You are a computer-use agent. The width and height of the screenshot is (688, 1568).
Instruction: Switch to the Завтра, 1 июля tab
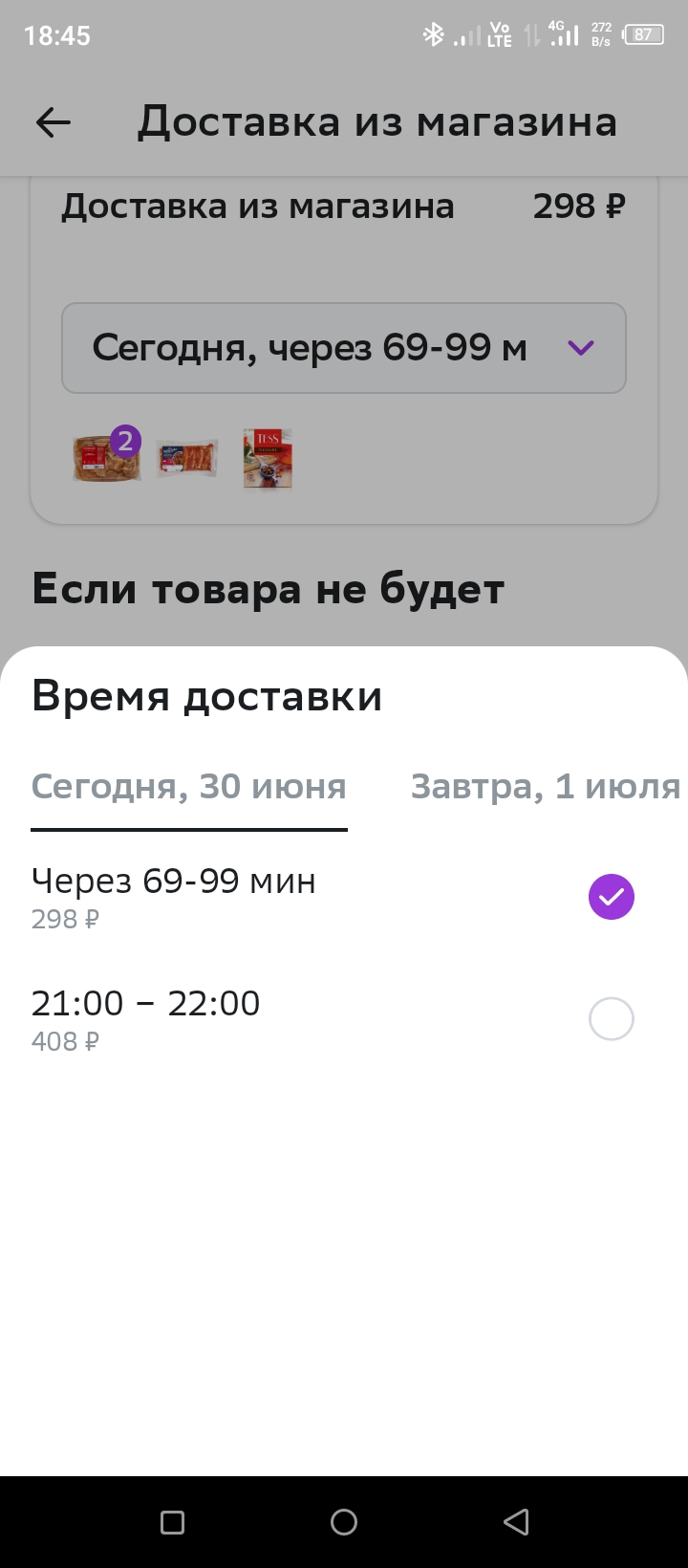point(546,787)
